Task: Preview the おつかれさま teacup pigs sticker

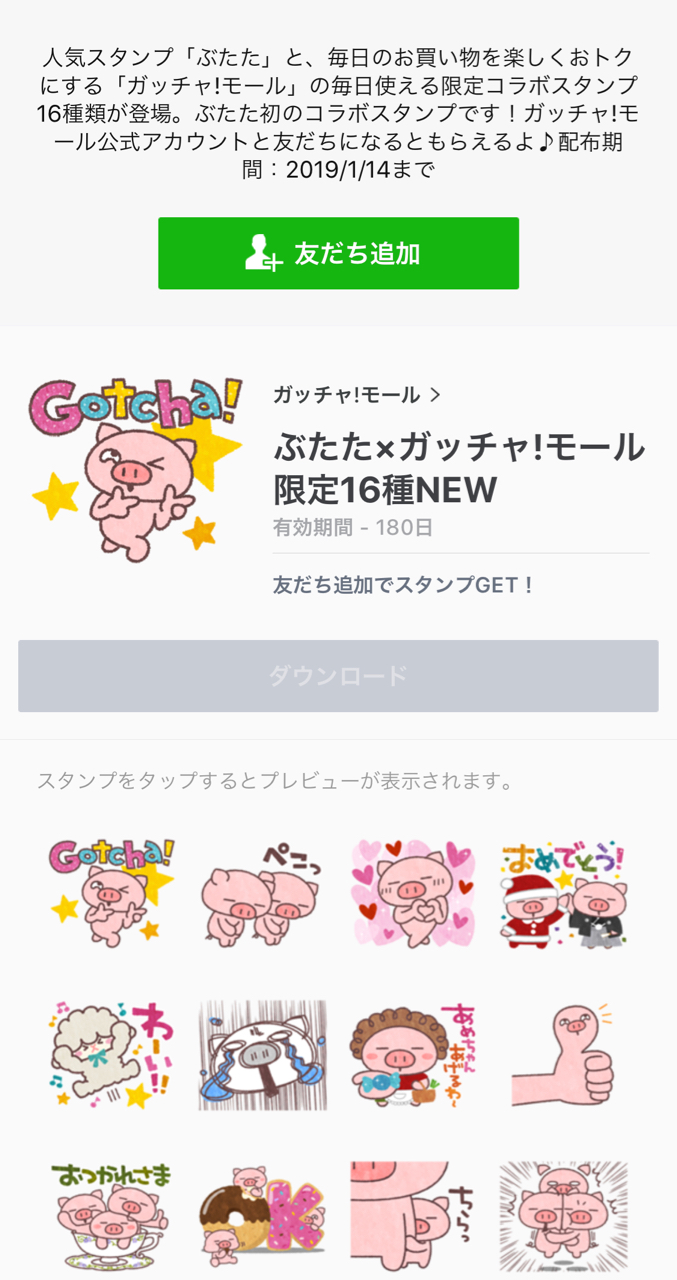Action: [112, 1215]
